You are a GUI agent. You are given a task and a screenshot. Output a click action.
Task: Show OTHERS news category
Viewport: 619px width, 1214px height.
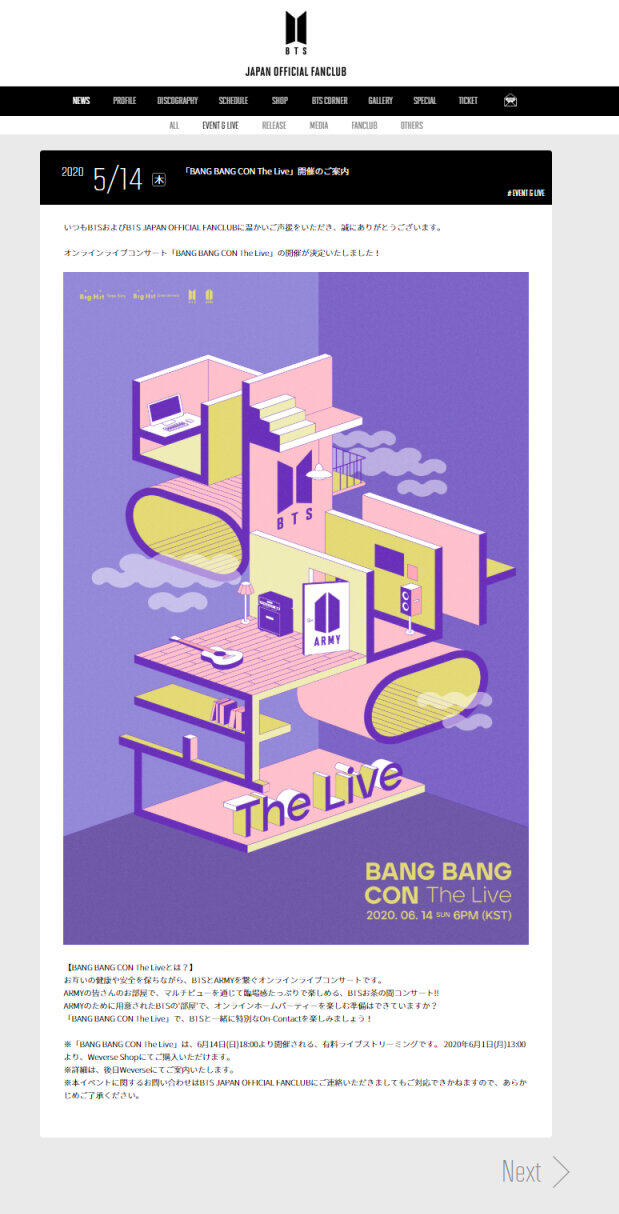pyautogui.click(x=411, y=126)
